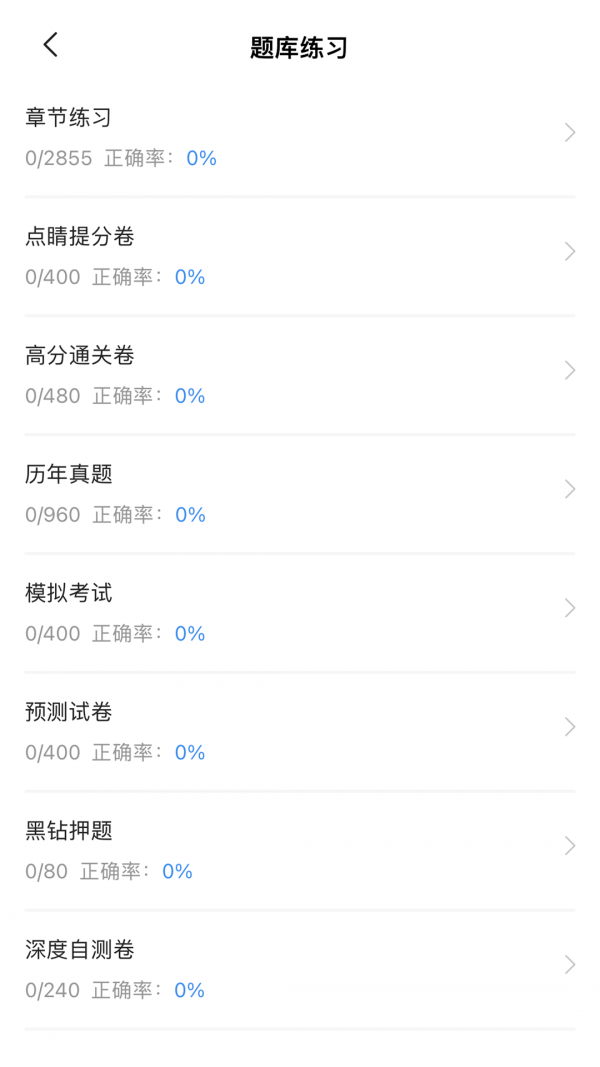Go back using the top-left arrow
Image resolution: width=600 pixels, height=1067 pixels.
pos(50,45)
